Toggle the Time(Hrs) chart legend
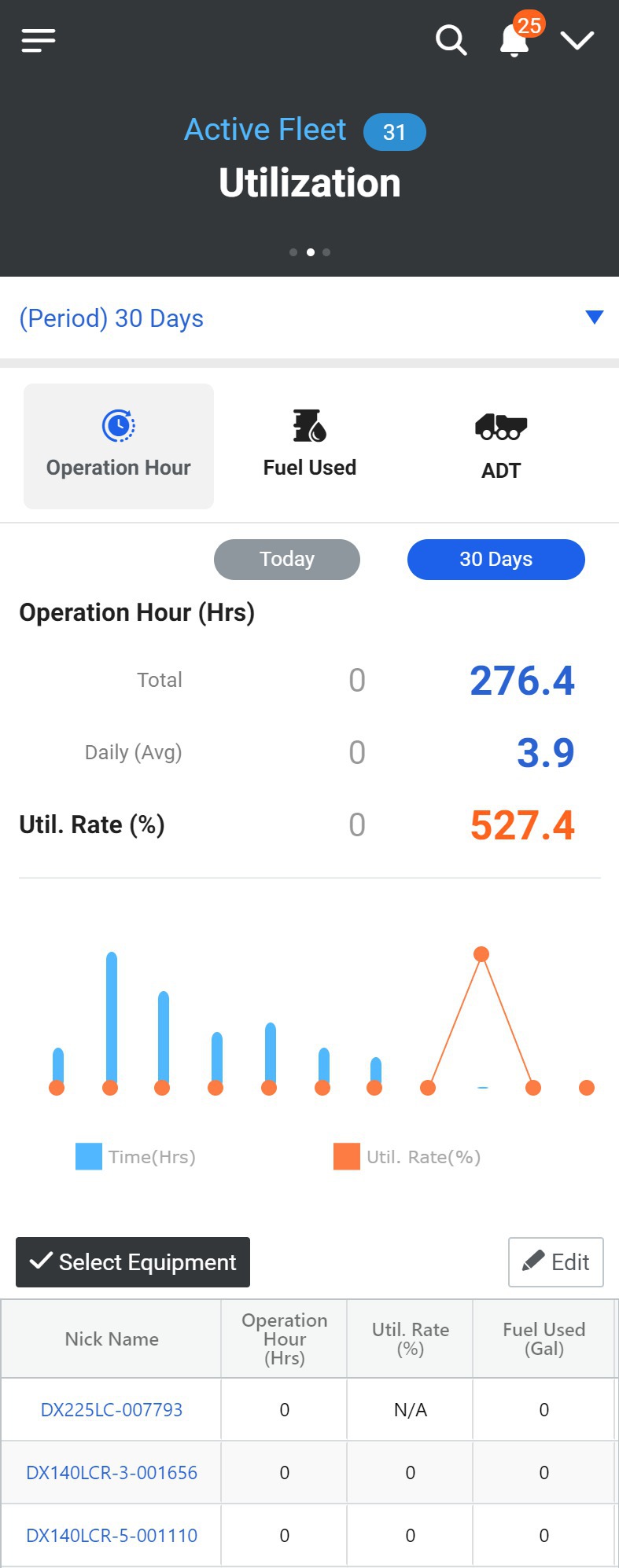This screenshot has width=619, height=1568. [x=135, y=1157]
